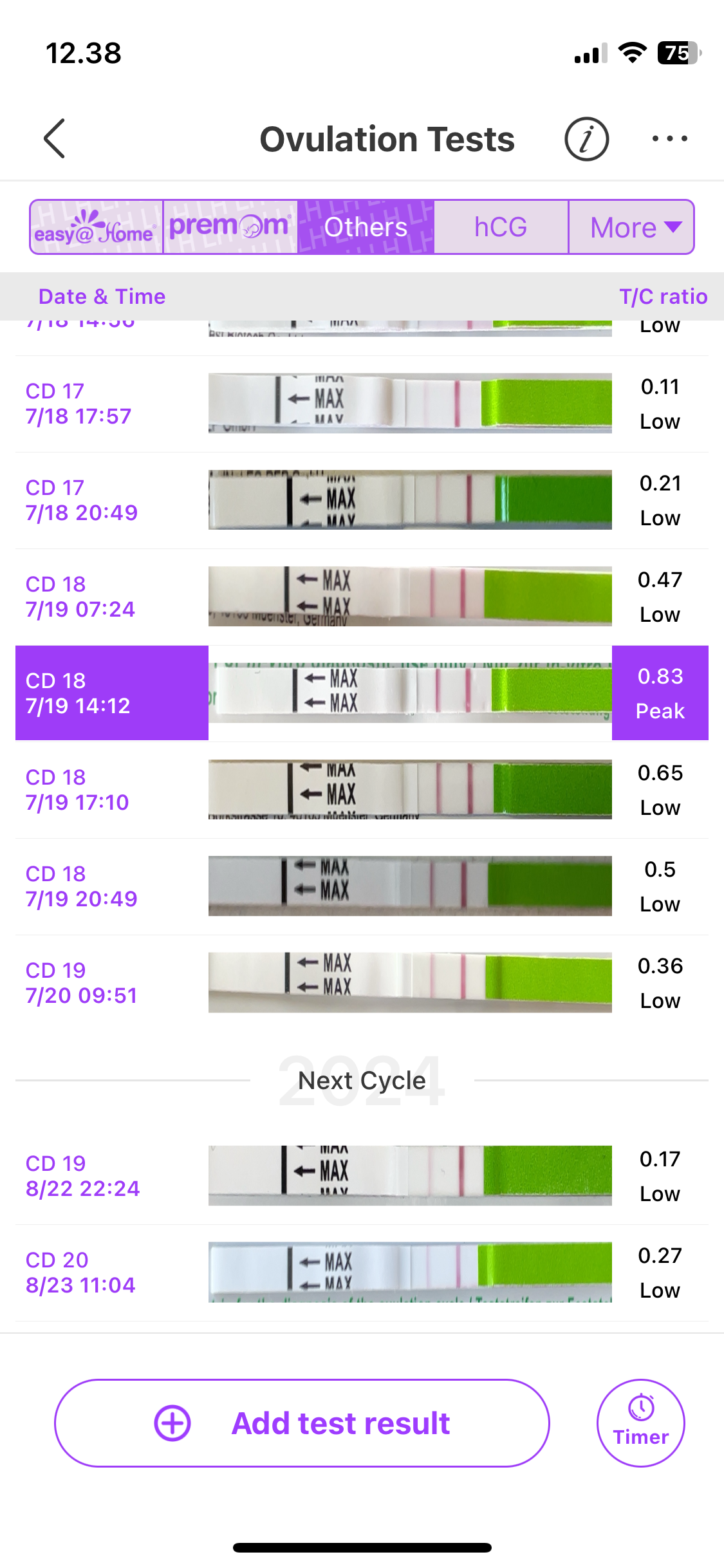The height and width of the screenshot is (1568, 724).
Task: Switch to the Easy@Home tab
Action: point(97,227)
